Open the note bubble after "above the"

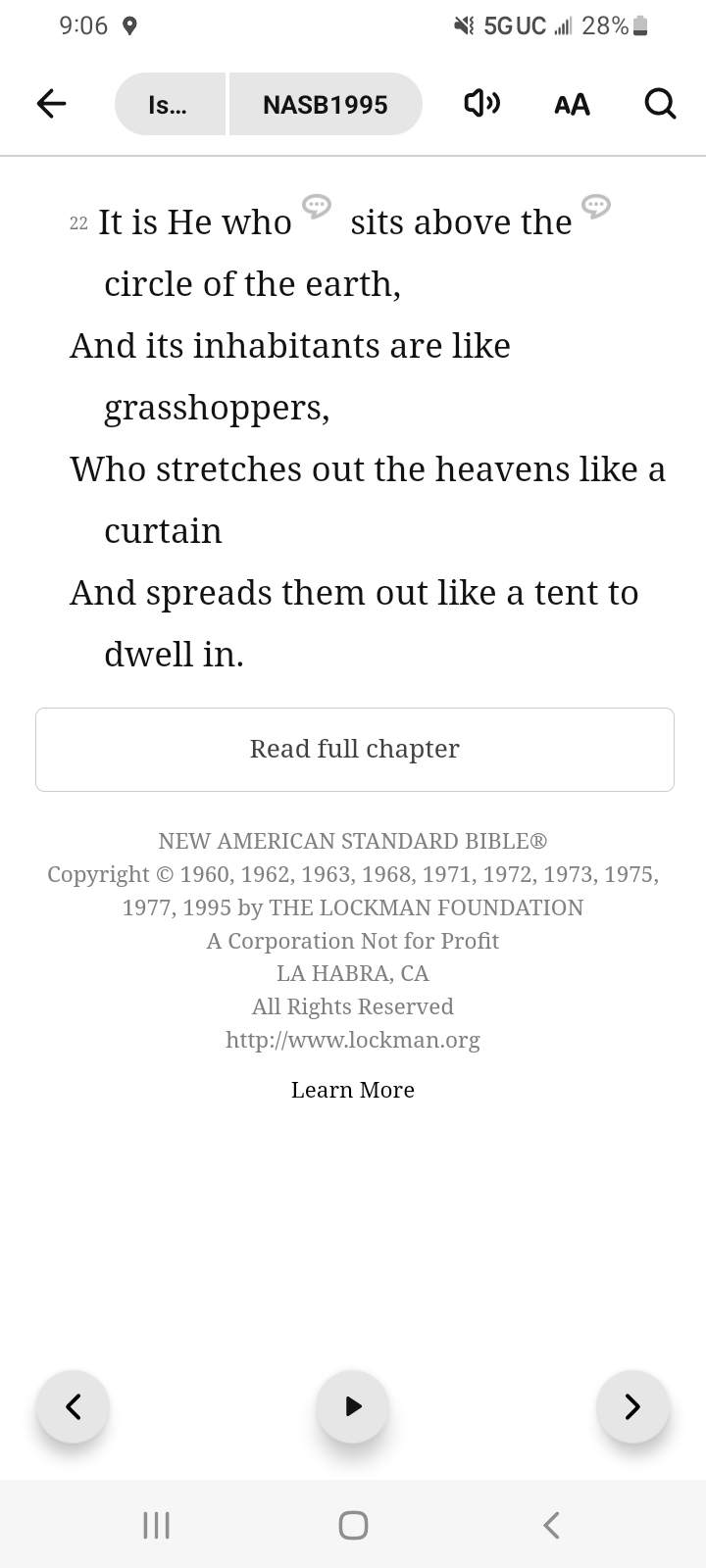pos(596,206)
